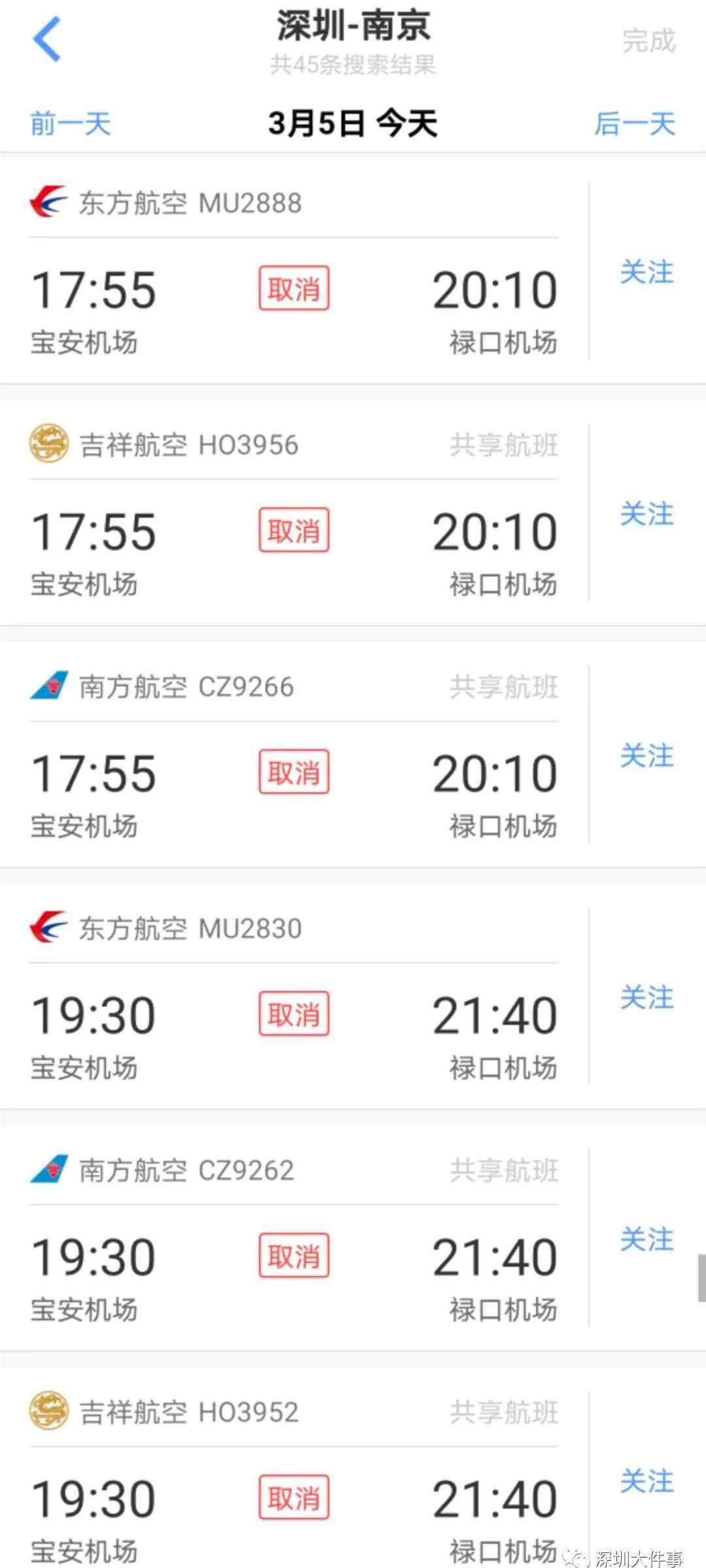The width and height of the screenshot is (706, 1568).
Task: Open details of 东方航空 MU2830 flight
Action: [294, 996]
